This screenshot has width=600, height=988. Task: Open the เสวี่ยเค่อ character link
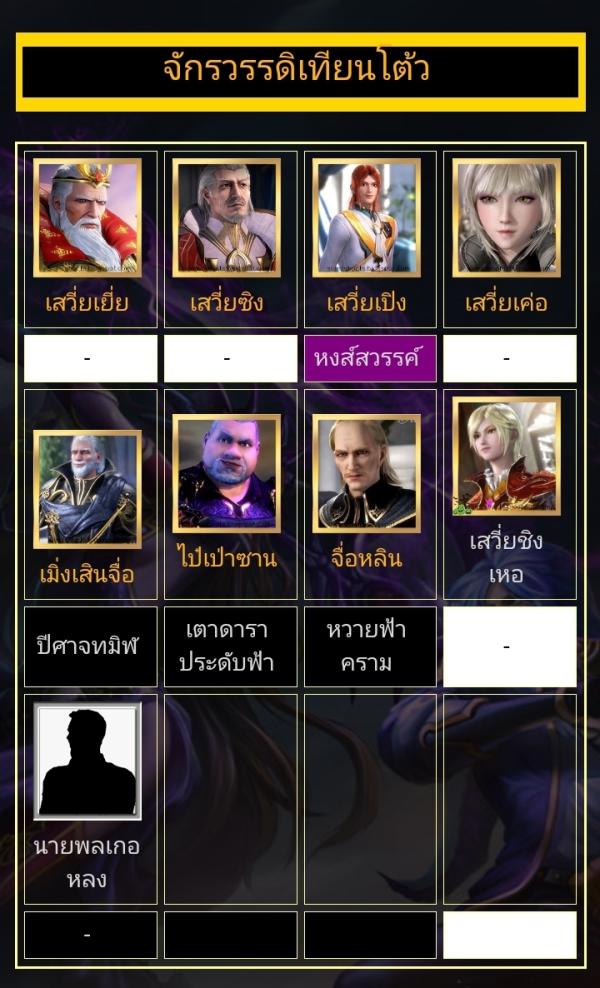[x=506, y=303]
